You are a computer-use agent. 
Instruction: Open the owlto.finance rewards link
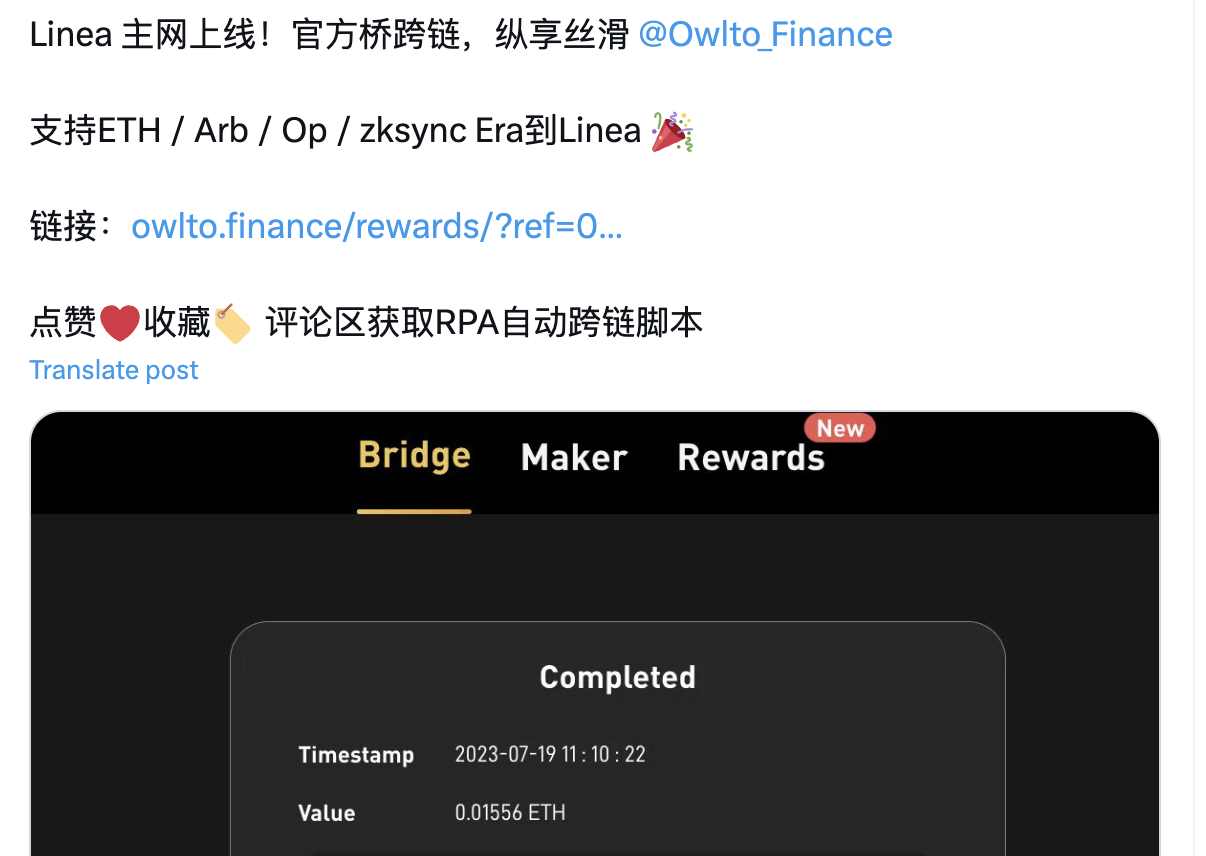[377, 227]
